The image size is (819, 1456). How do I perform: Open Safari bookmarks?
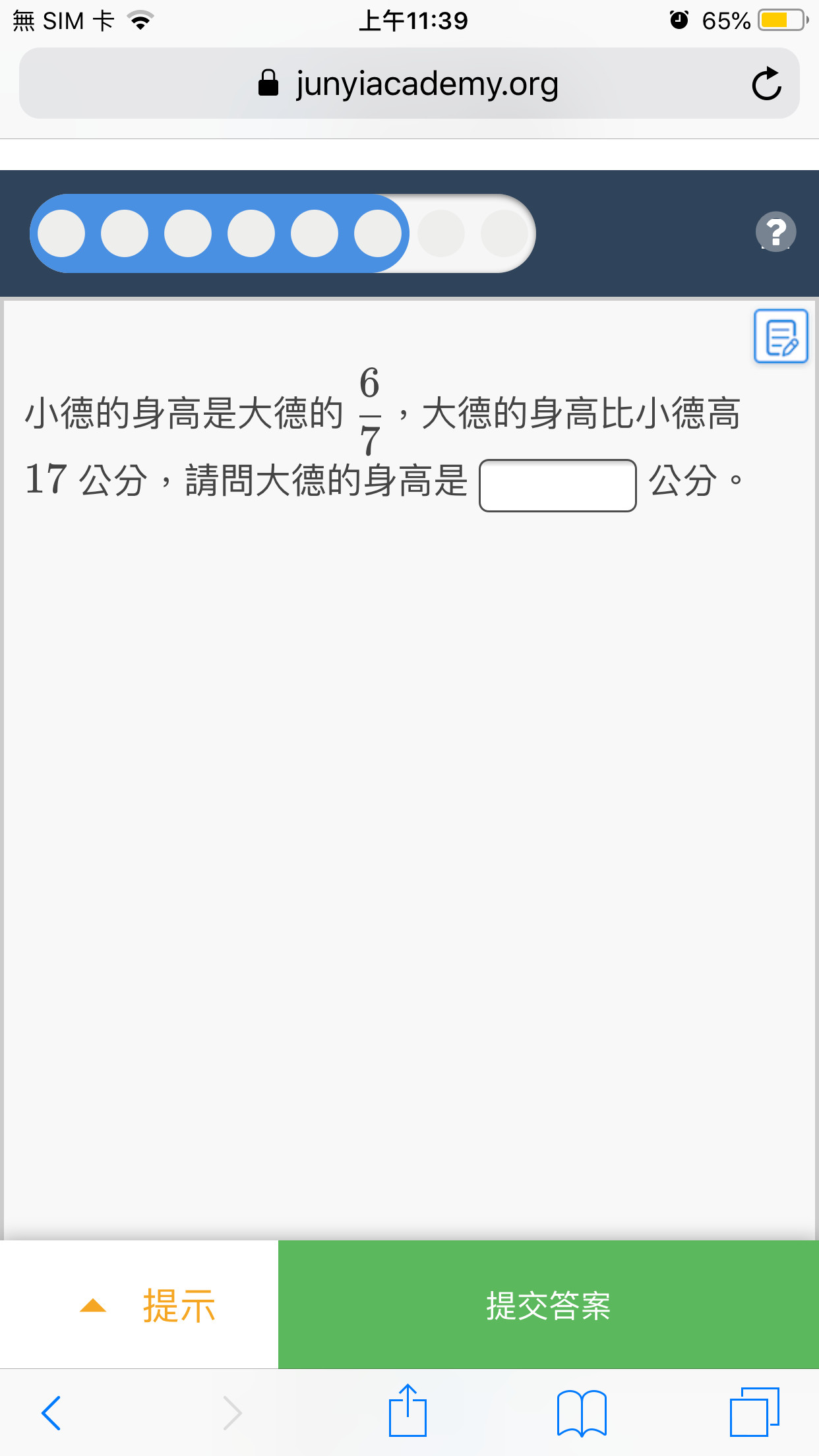click(582, 1412)
